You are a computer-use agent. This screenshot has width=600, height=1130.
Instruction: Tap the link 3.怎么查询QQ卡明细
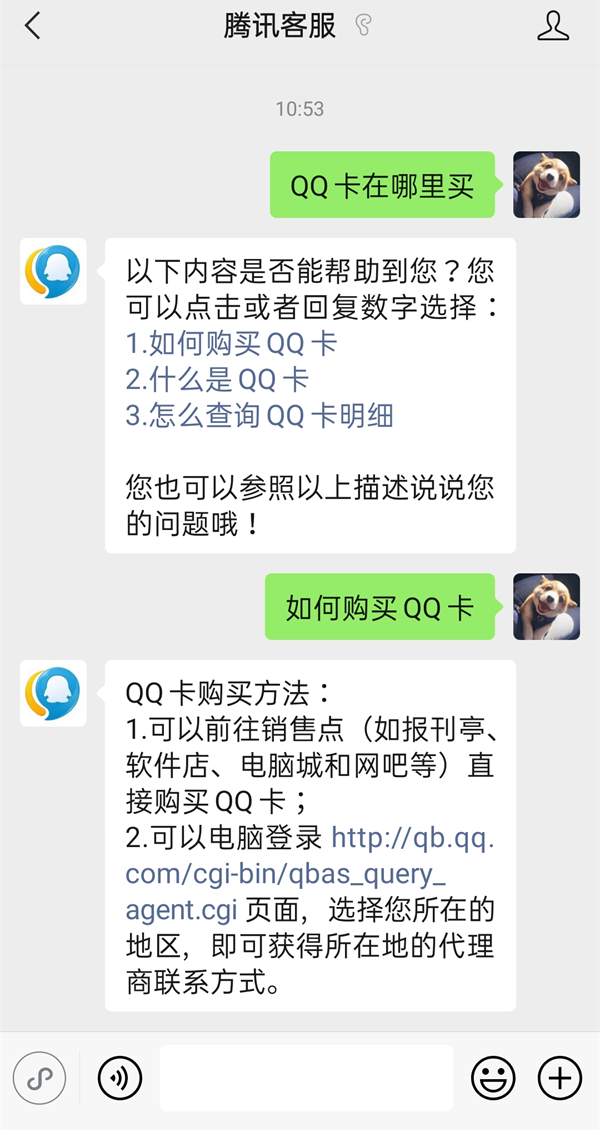pos(260,415)
